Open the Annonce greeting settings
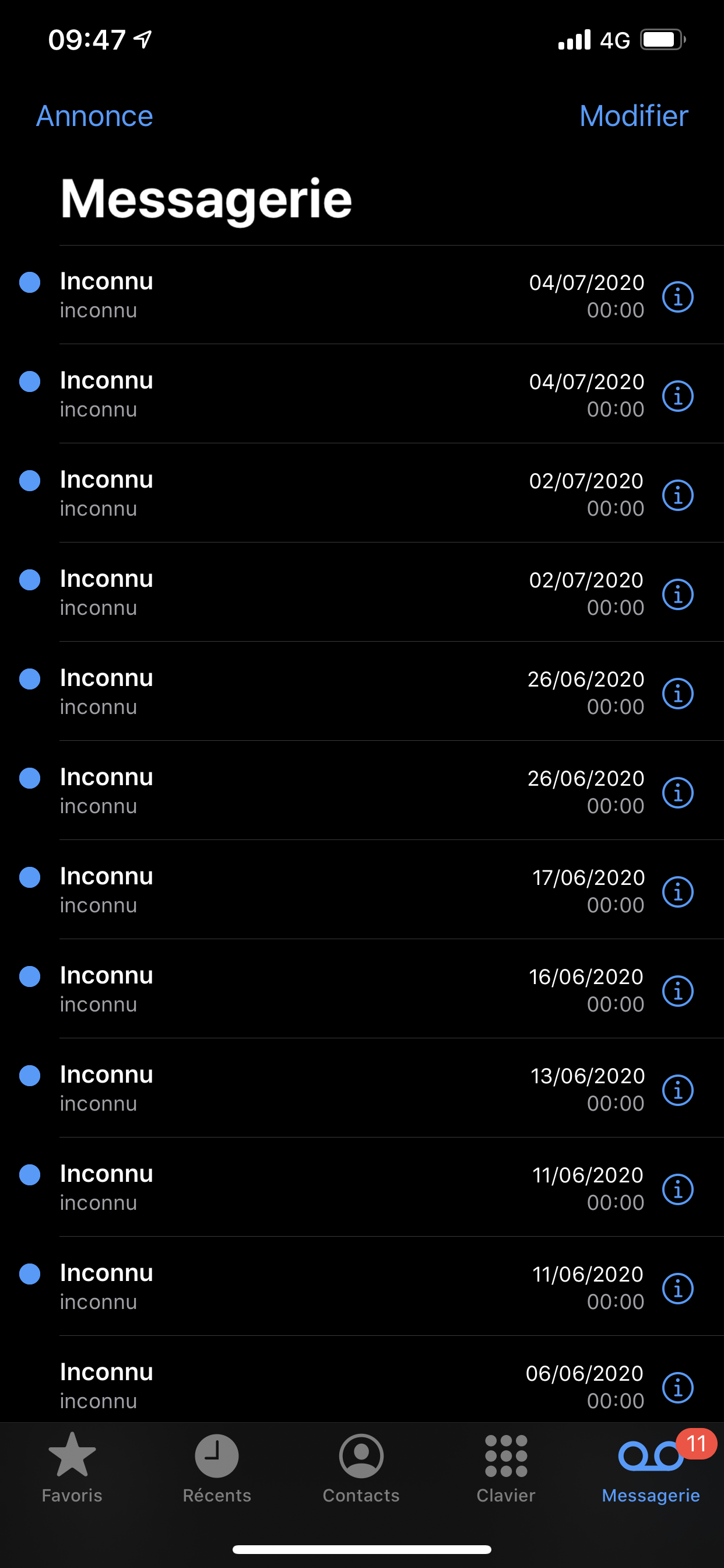This screenshot has width=724, height=1568. coord(94,116)
